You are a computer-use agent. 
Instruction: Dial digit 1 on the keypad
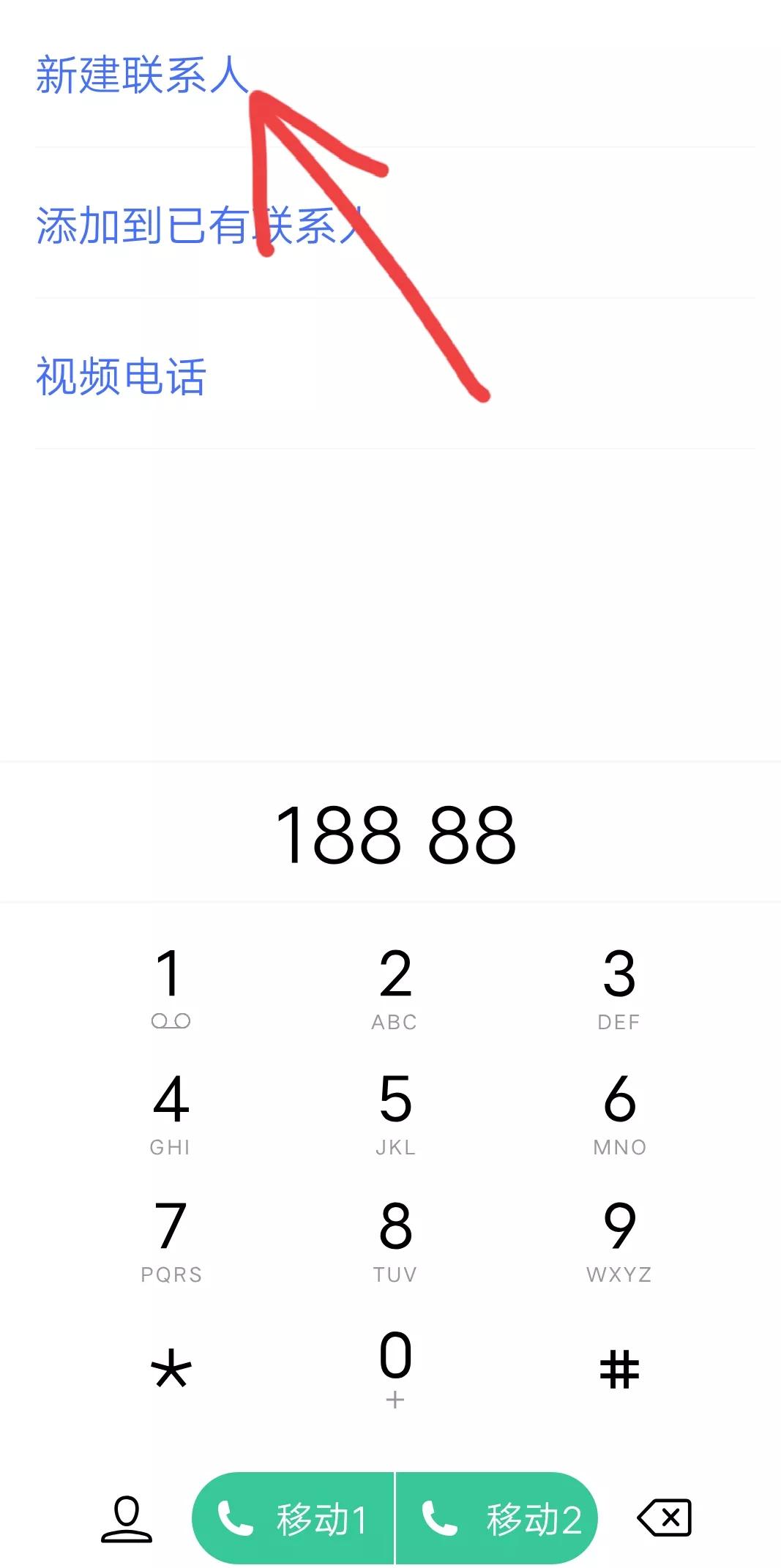click(171, 987)
